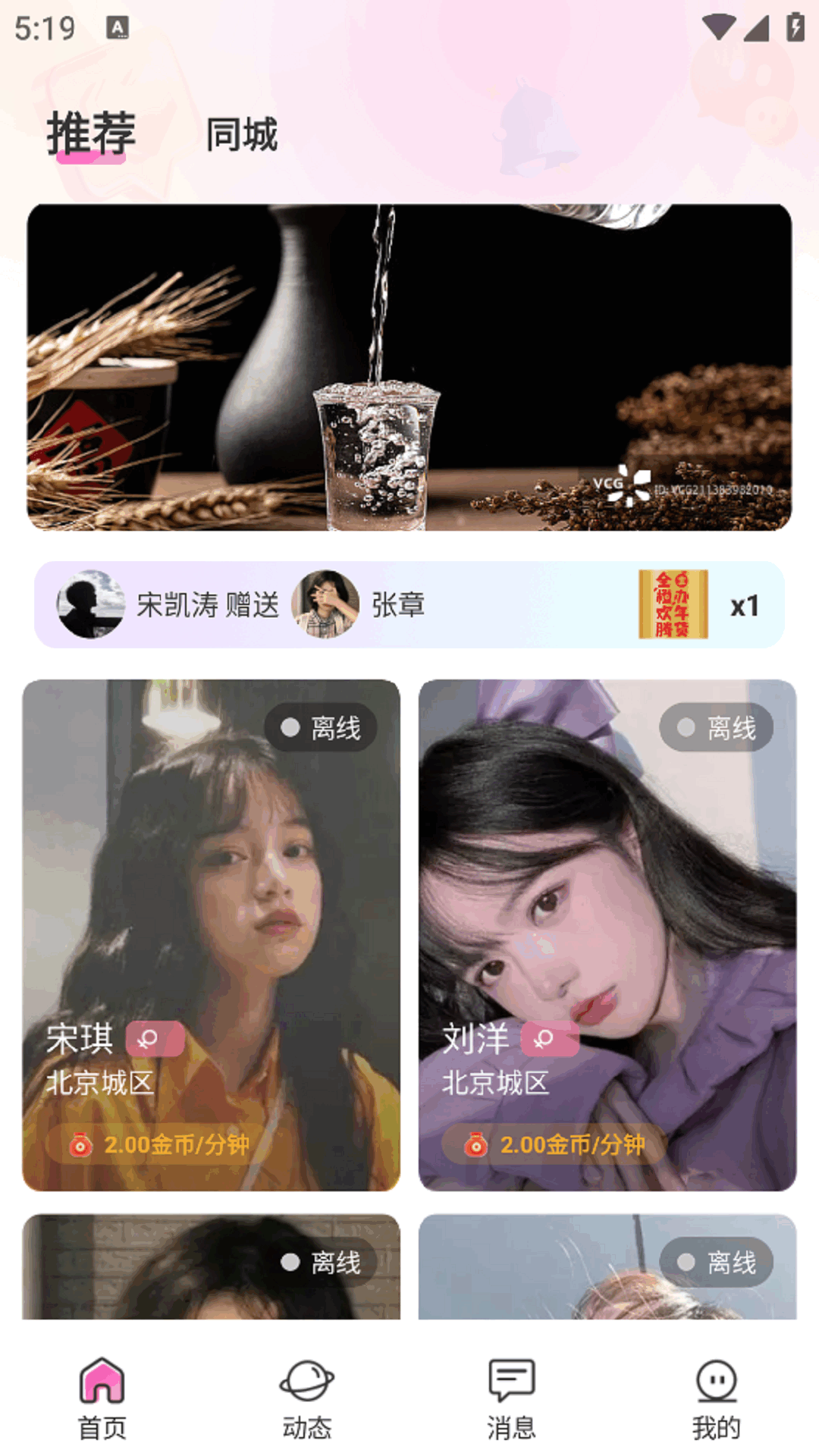Open 宋琪's profile card
Viewport: 819px width, 1456px height.
(x=212, y=934)
